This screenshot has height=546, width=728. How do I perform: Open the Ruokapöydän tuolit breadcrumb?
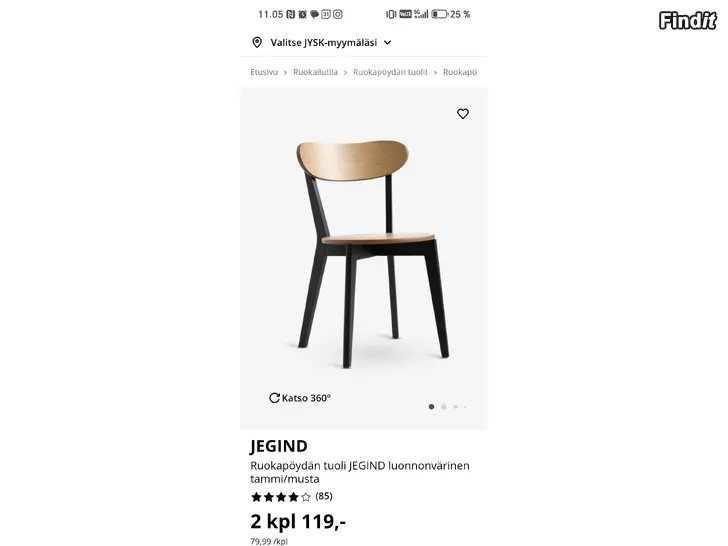(389, 72)
